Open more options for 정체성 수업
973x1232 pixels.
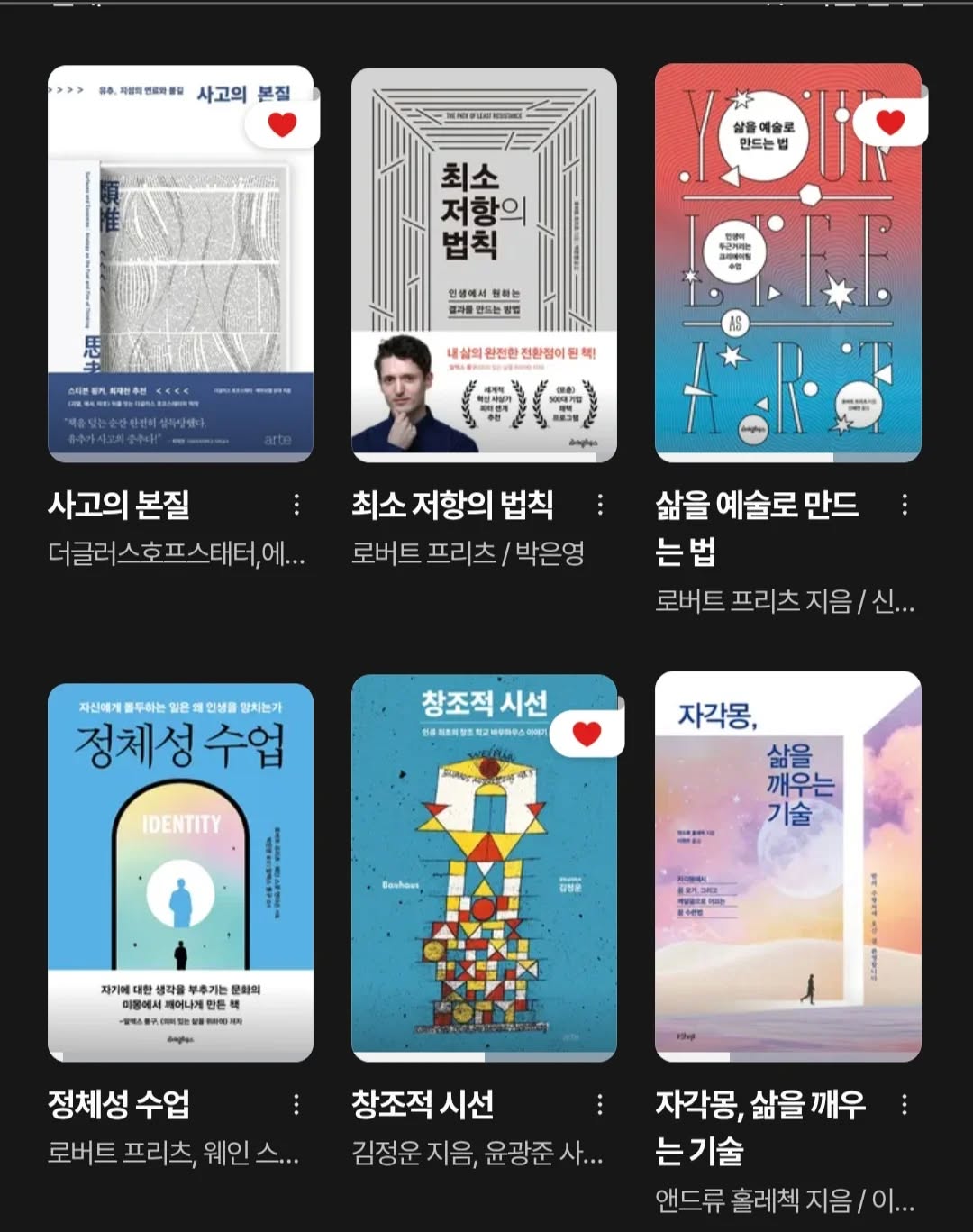coord(296,1104)
